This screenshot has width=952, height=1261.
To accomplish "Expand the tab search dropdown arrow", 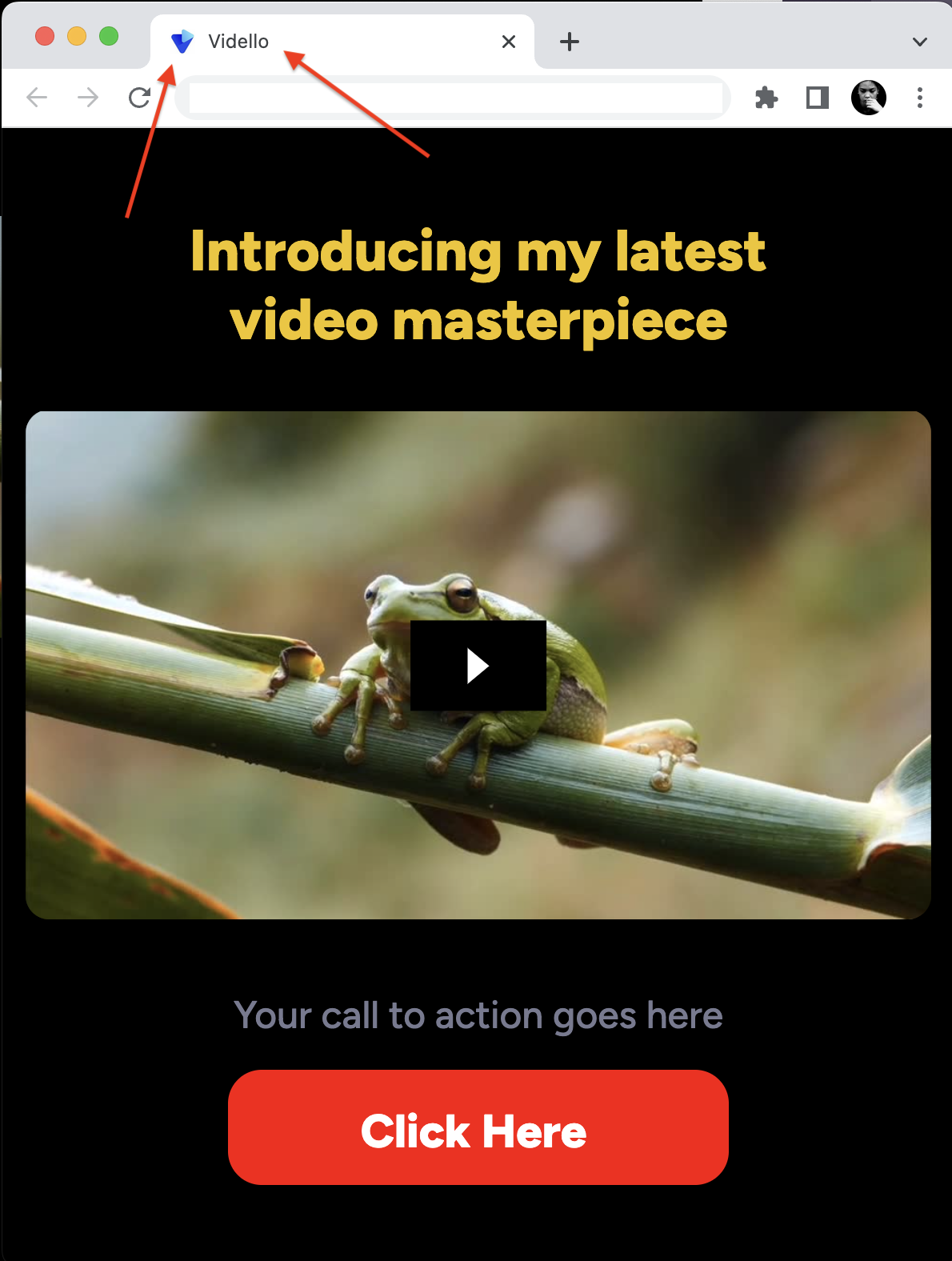I will [920, 42].
